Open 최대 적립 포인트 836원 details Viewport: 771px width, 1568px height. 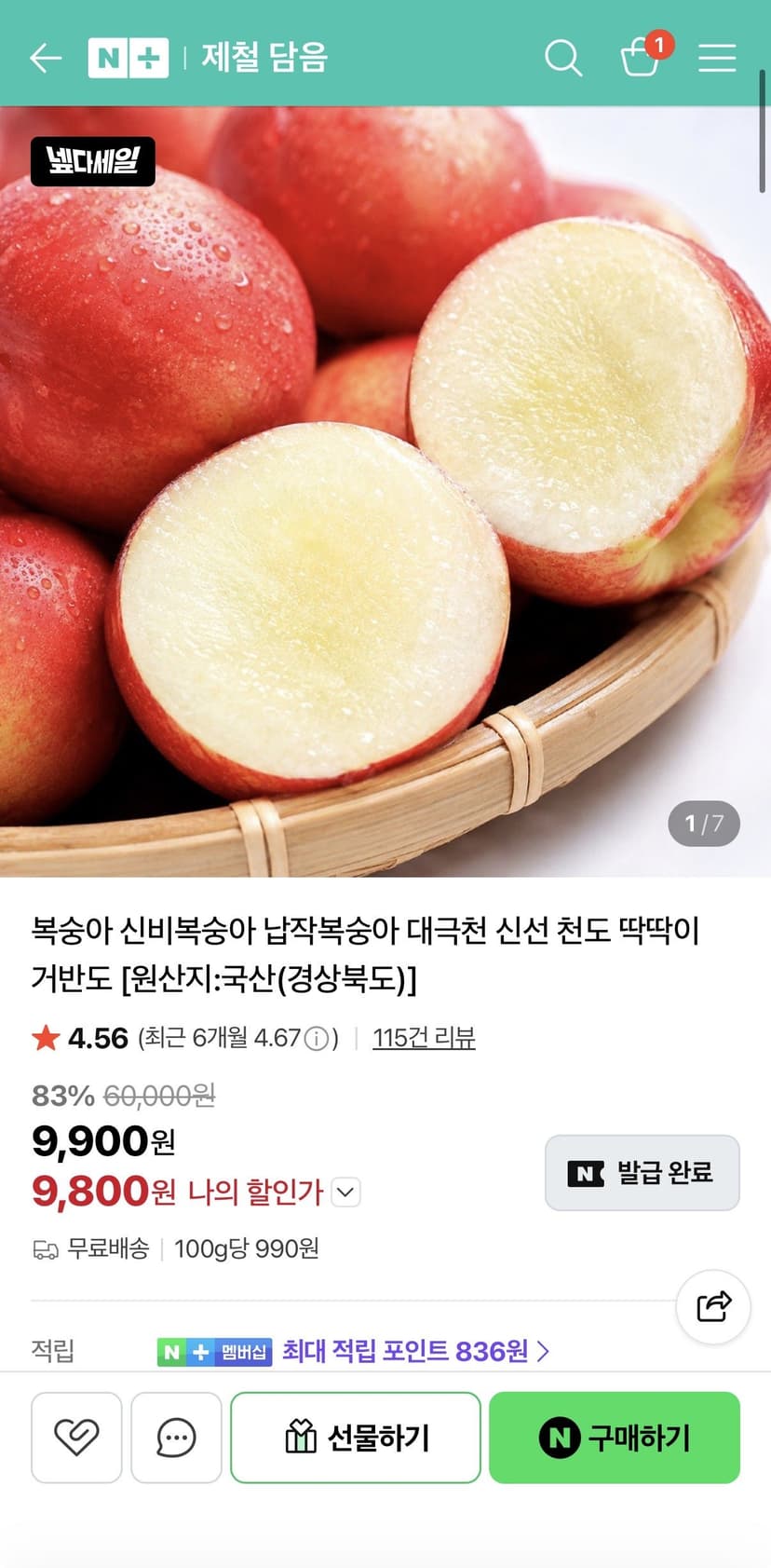(x=415, y=1350)
